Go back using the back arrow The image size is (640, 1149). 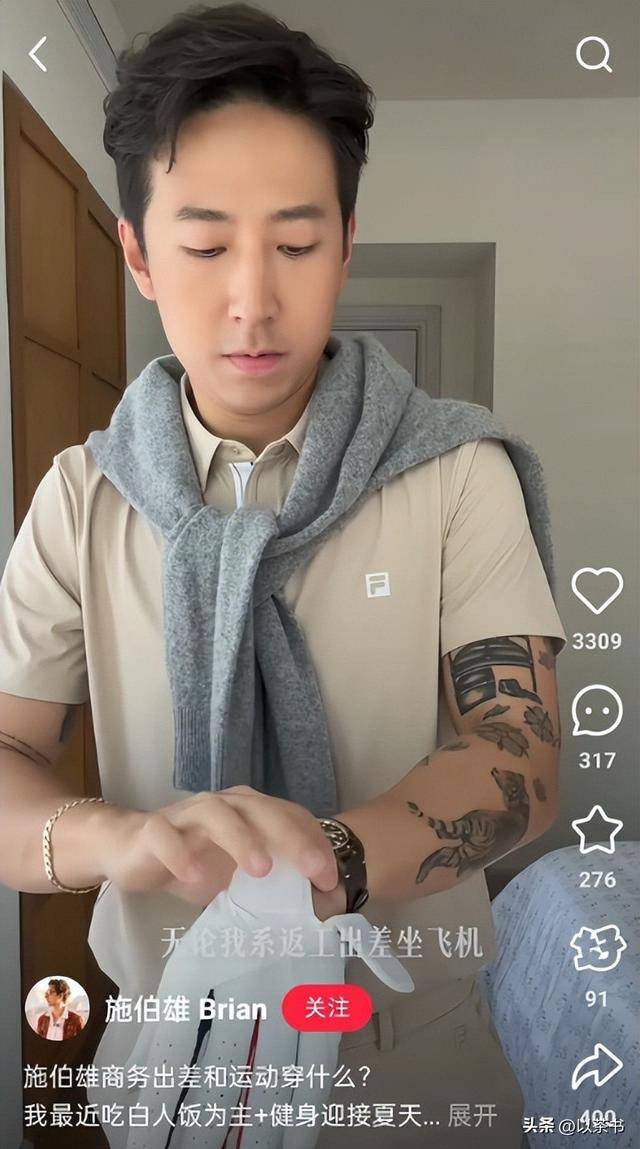(x=38, y=54)
